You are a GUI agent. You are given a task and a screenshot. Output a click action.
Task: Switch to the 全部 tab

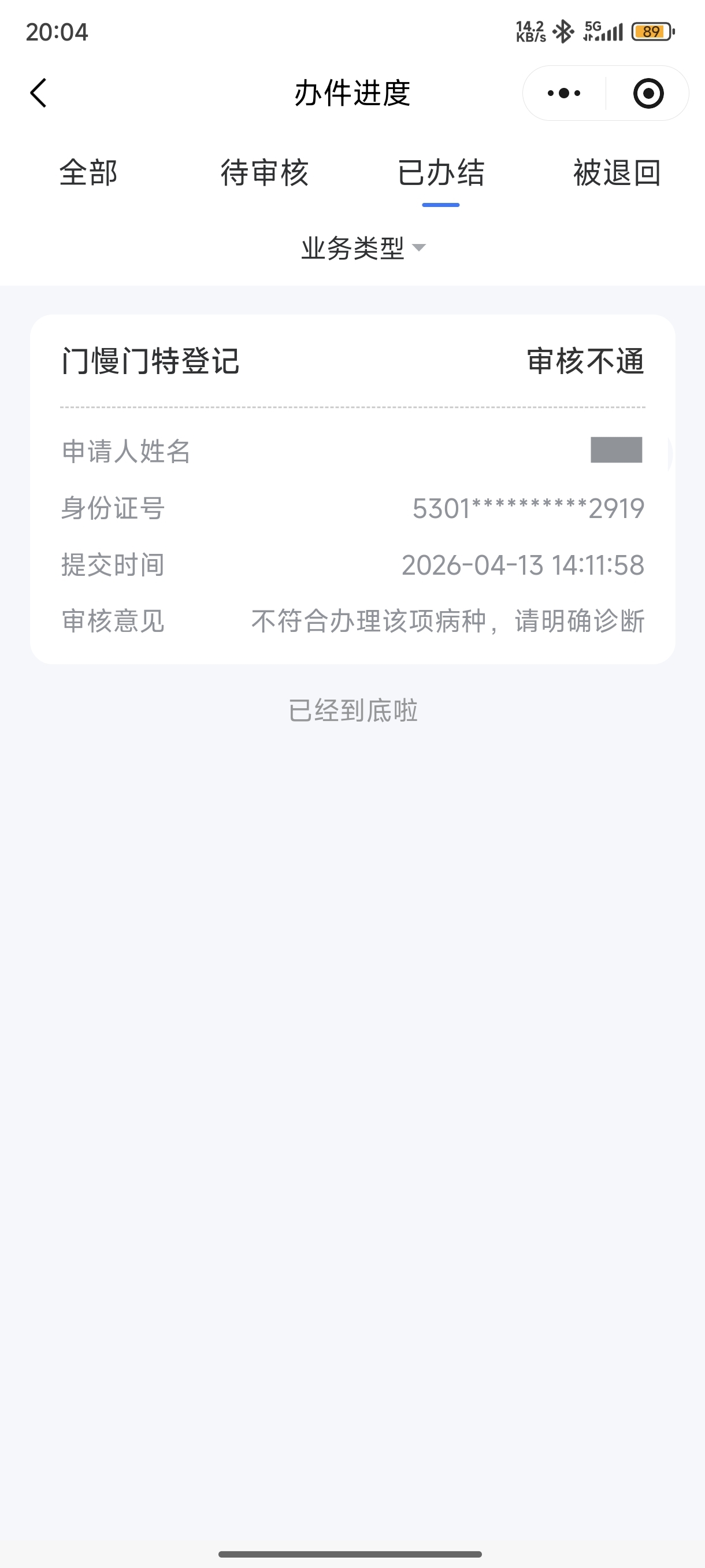point(88,173)
